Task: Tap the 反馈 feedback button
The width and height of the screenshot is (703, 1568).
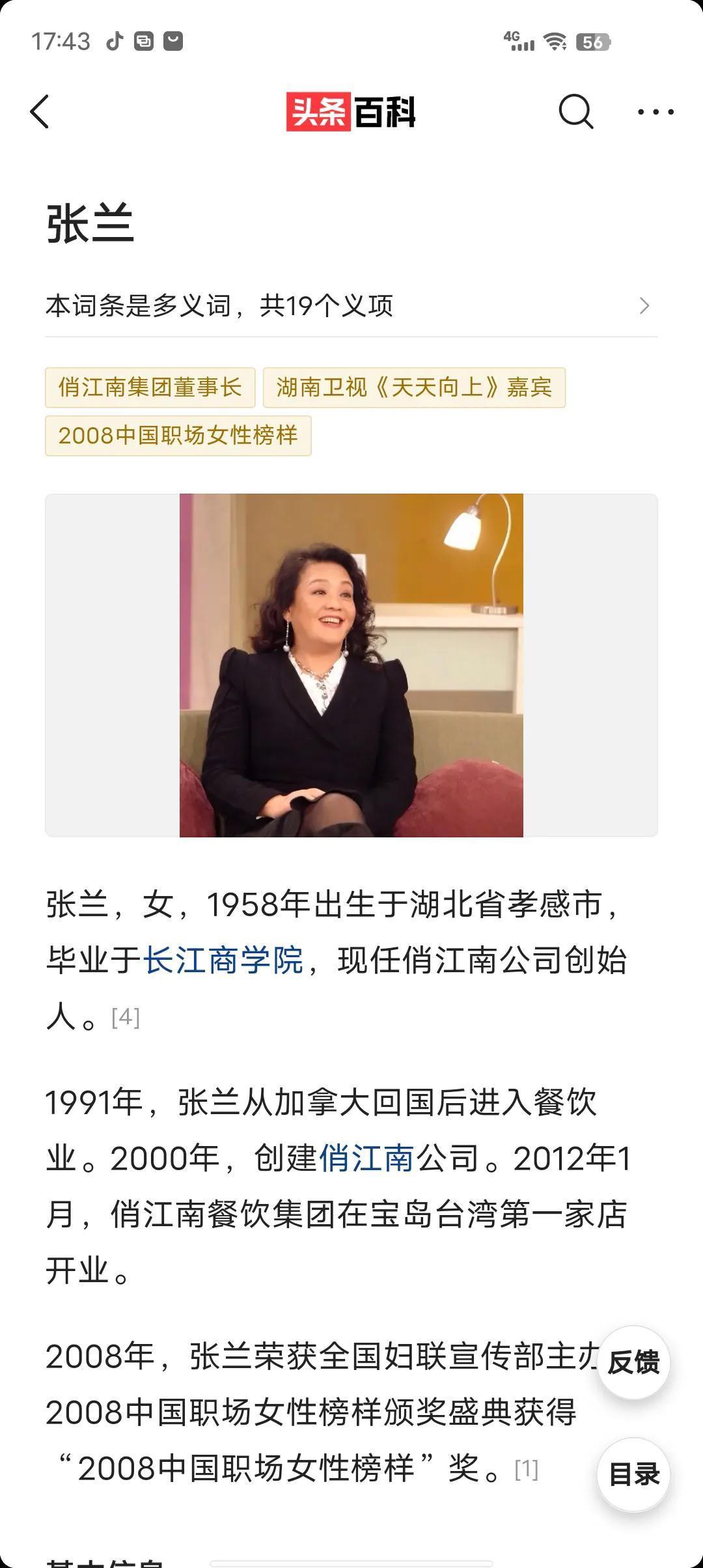Action: point(633,1363)
